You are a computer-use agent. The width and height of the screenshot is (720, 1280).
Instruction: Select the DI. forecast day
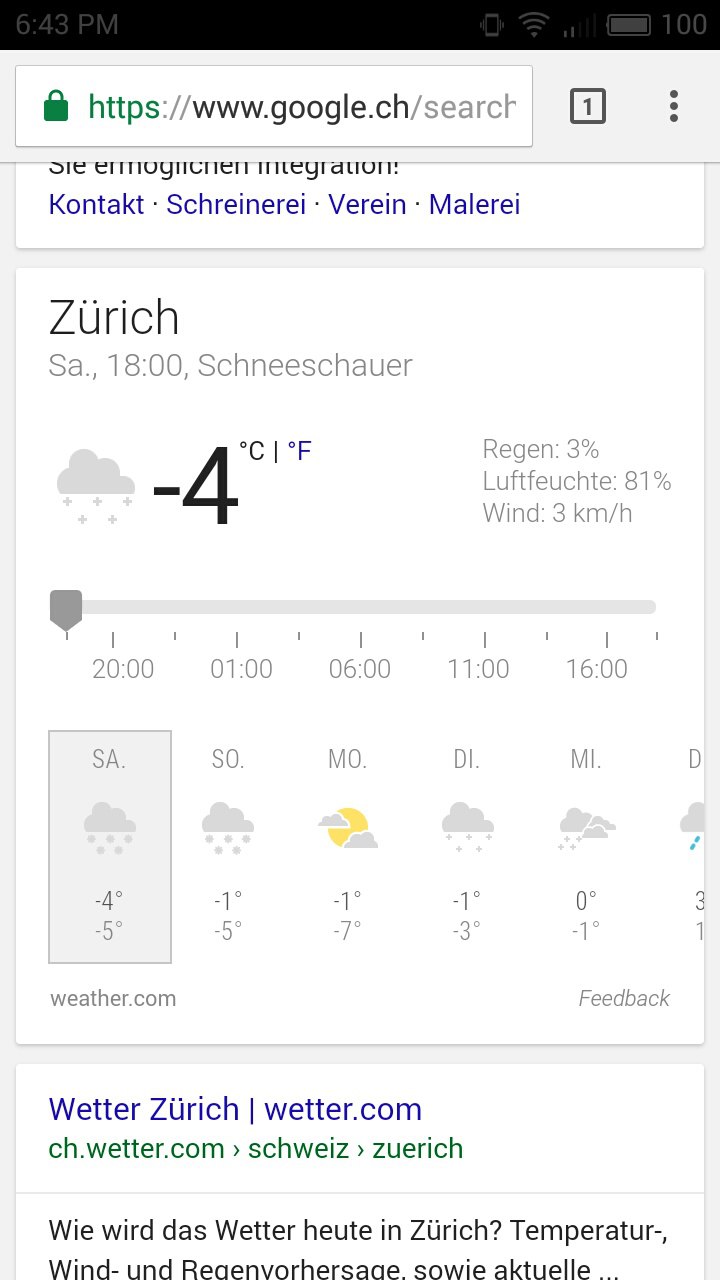tap(467, 846)
